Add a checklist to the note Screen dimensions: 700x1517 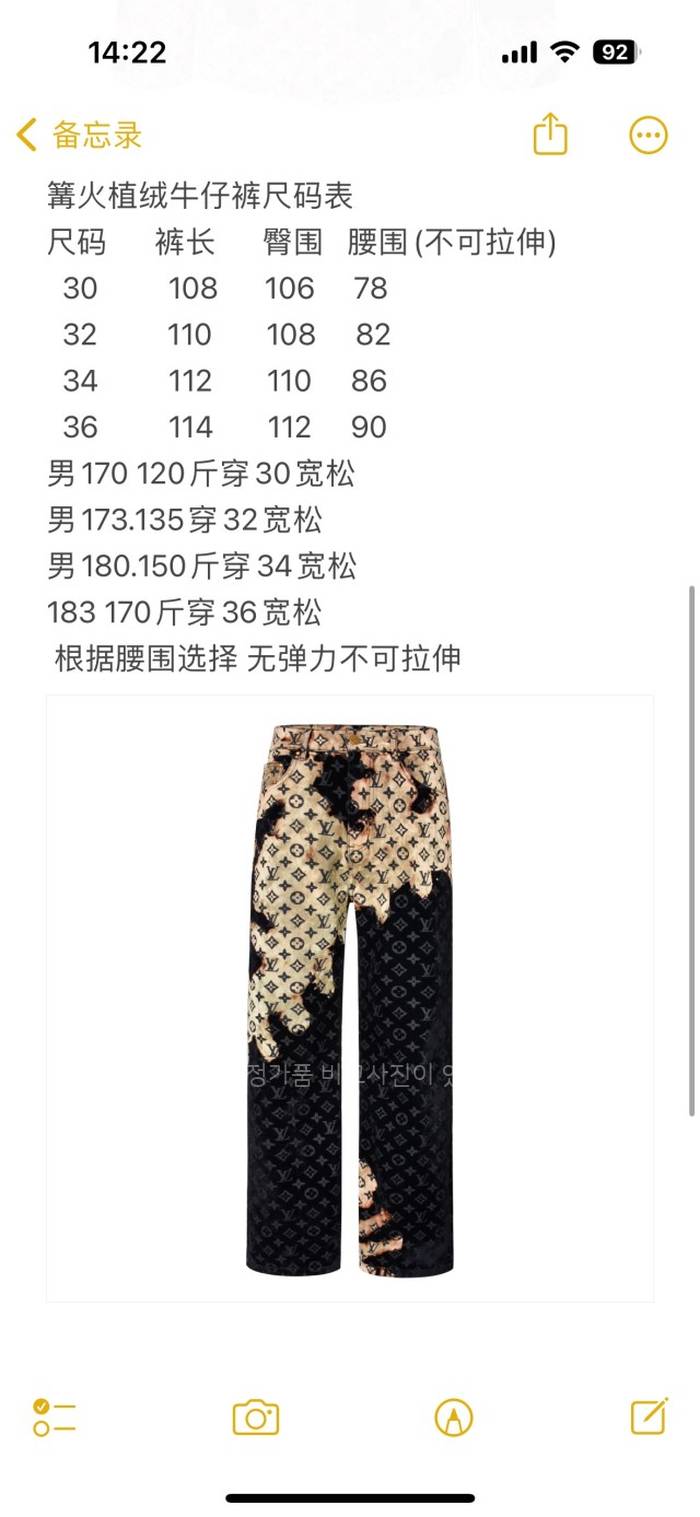[54, 1417]
